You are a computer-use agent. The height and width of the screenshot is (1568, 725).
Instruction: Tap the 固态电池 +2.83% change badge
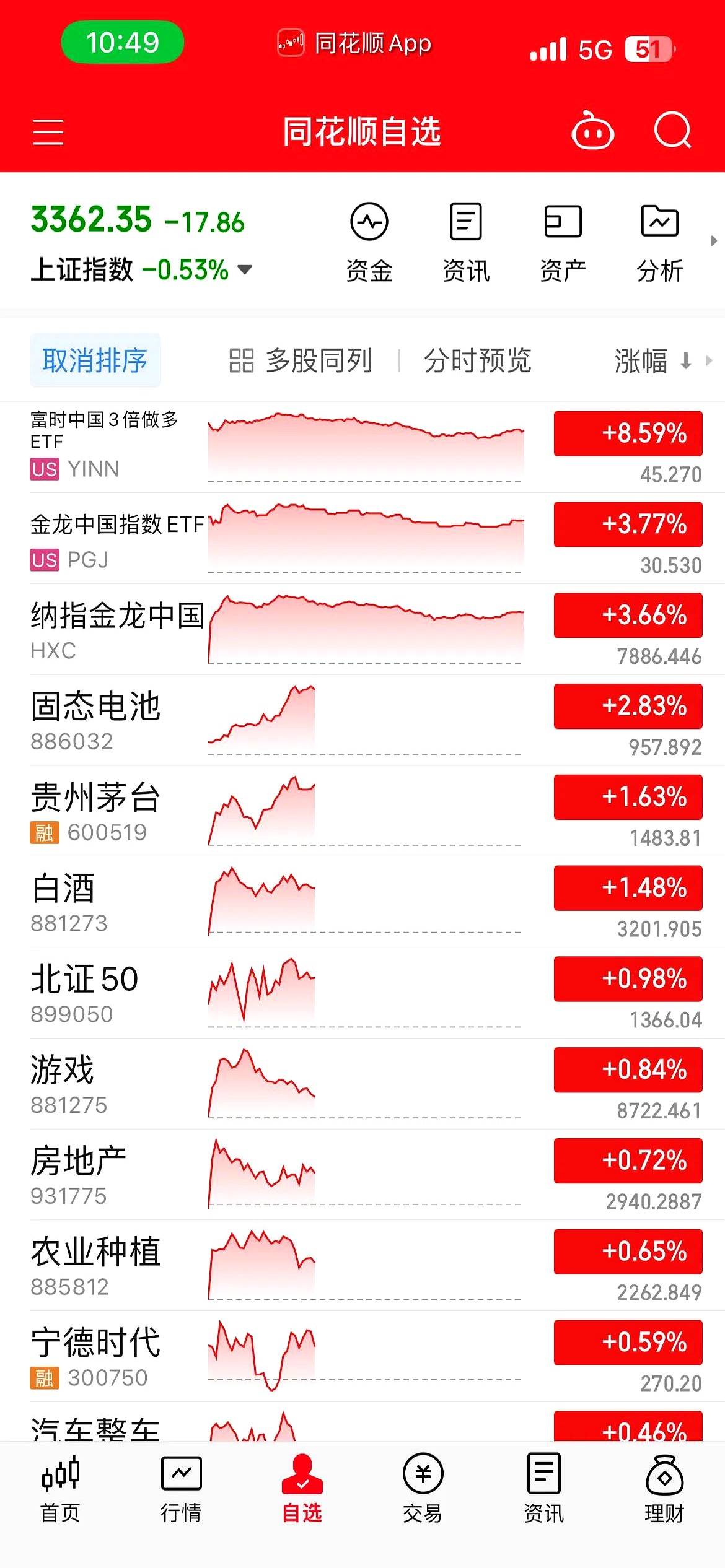point(628,706)
